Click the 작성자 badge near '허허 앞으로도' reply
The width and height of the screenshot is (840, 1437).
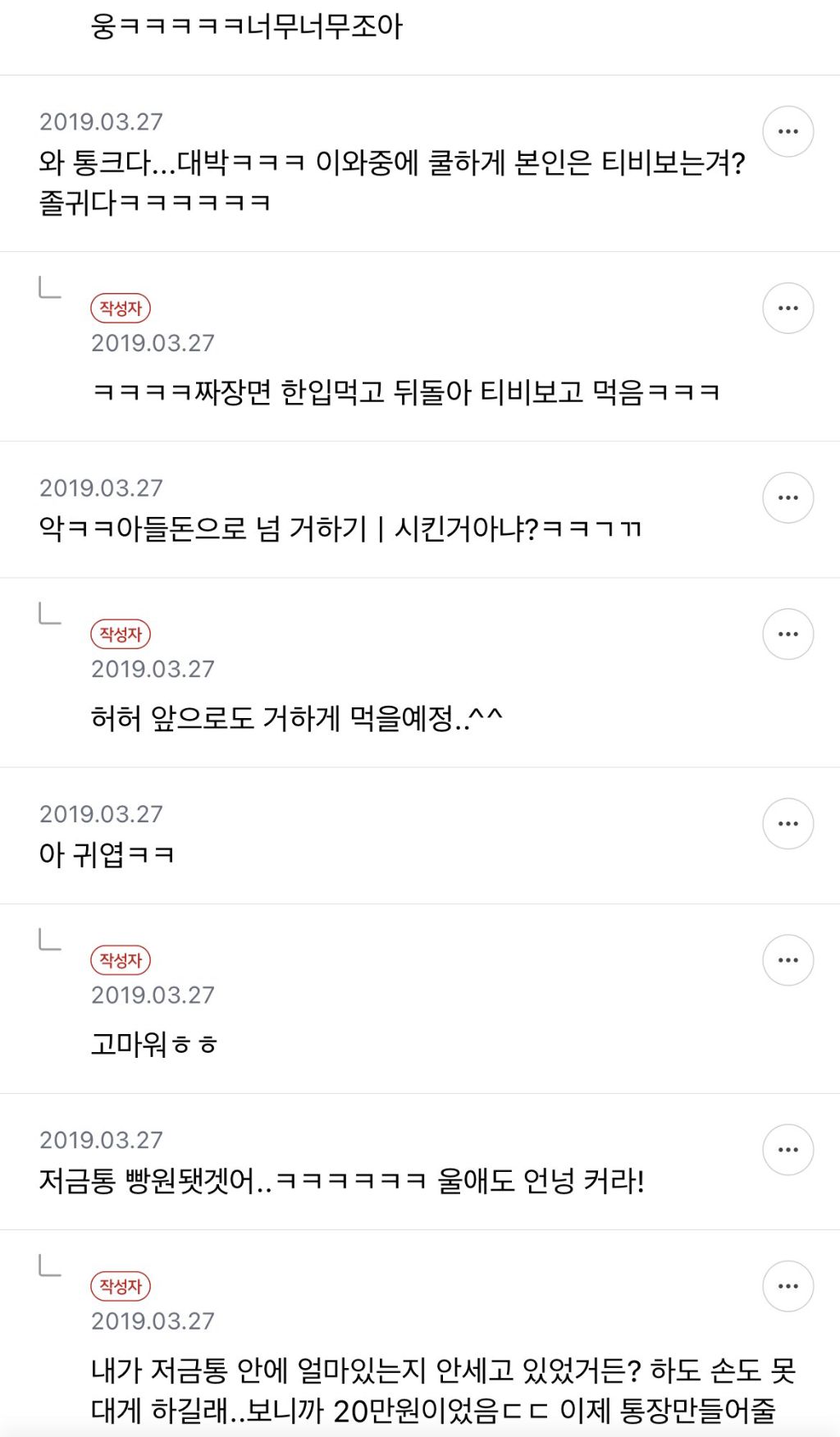(x=120, y=635)
